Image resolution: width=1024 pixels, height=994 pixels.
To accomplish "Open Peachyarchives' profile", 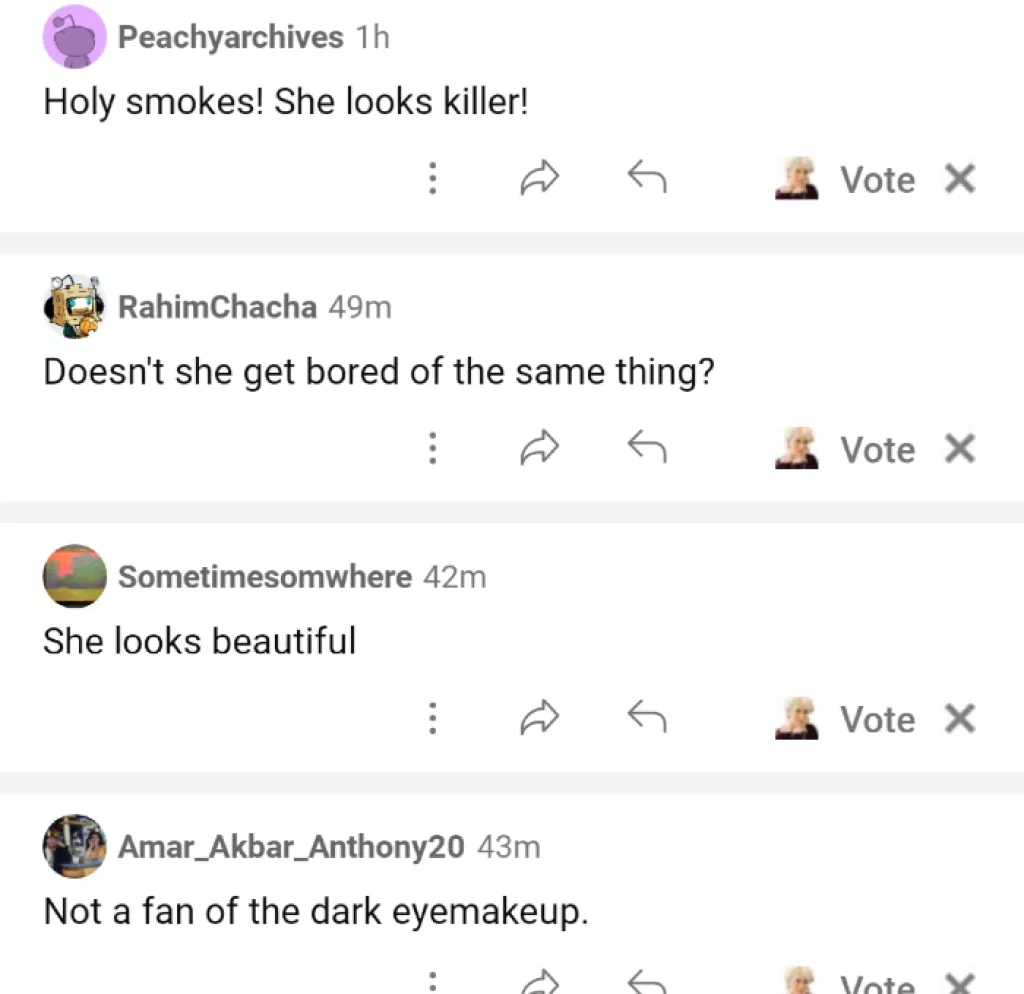I will click(x=229, y=38).
